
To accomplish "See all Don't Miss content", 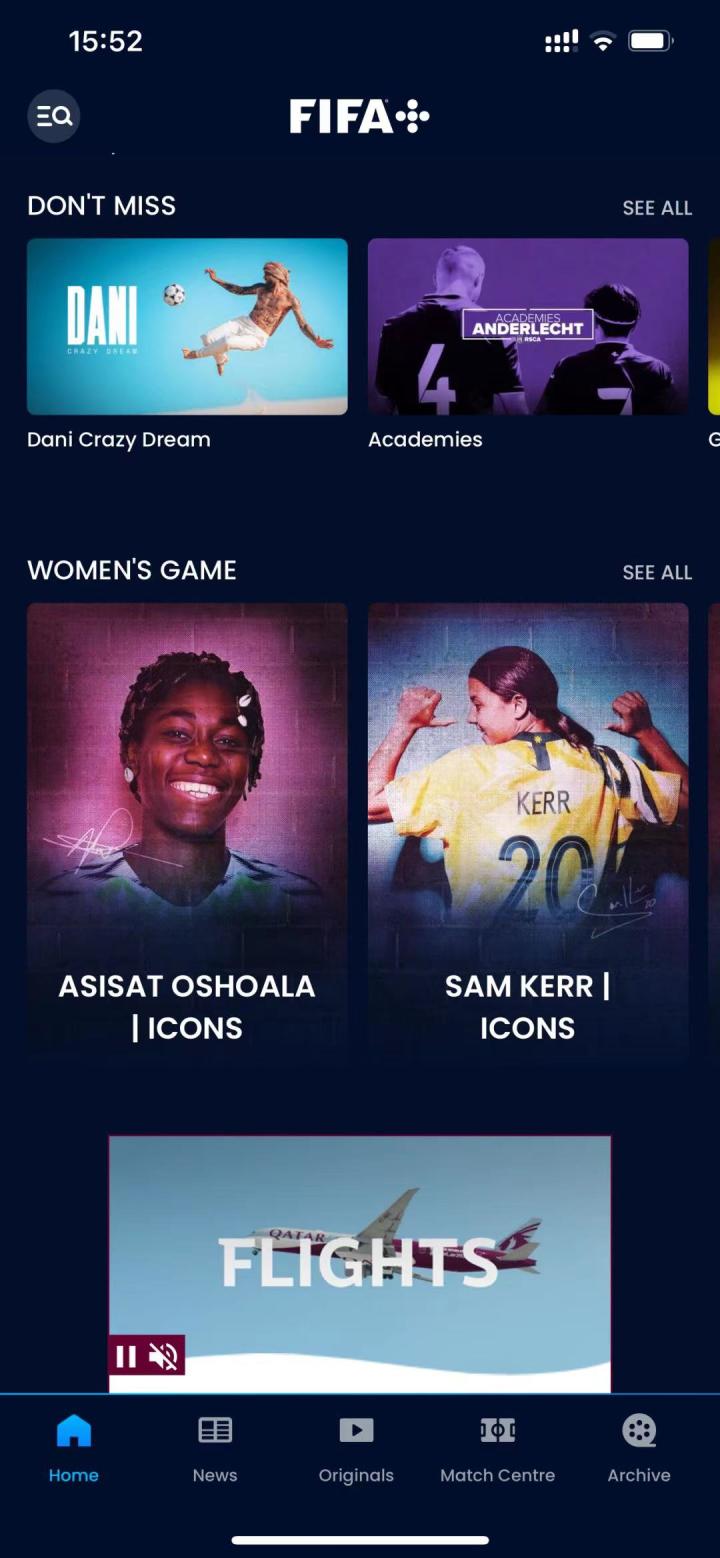I will pos(656,208).
